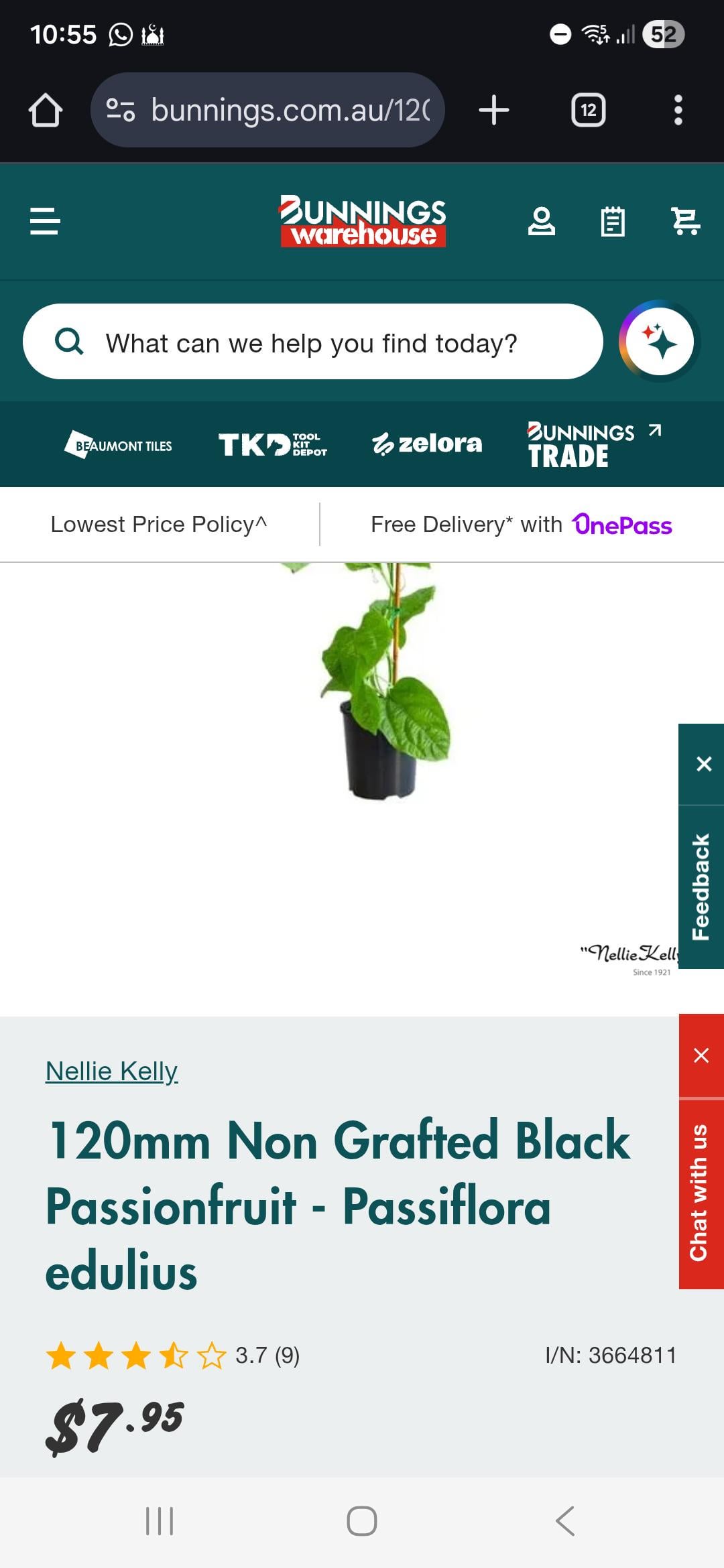Open the browser overflow menu
This screenshot has width=724, height=1568.
[x=678, y=110]
